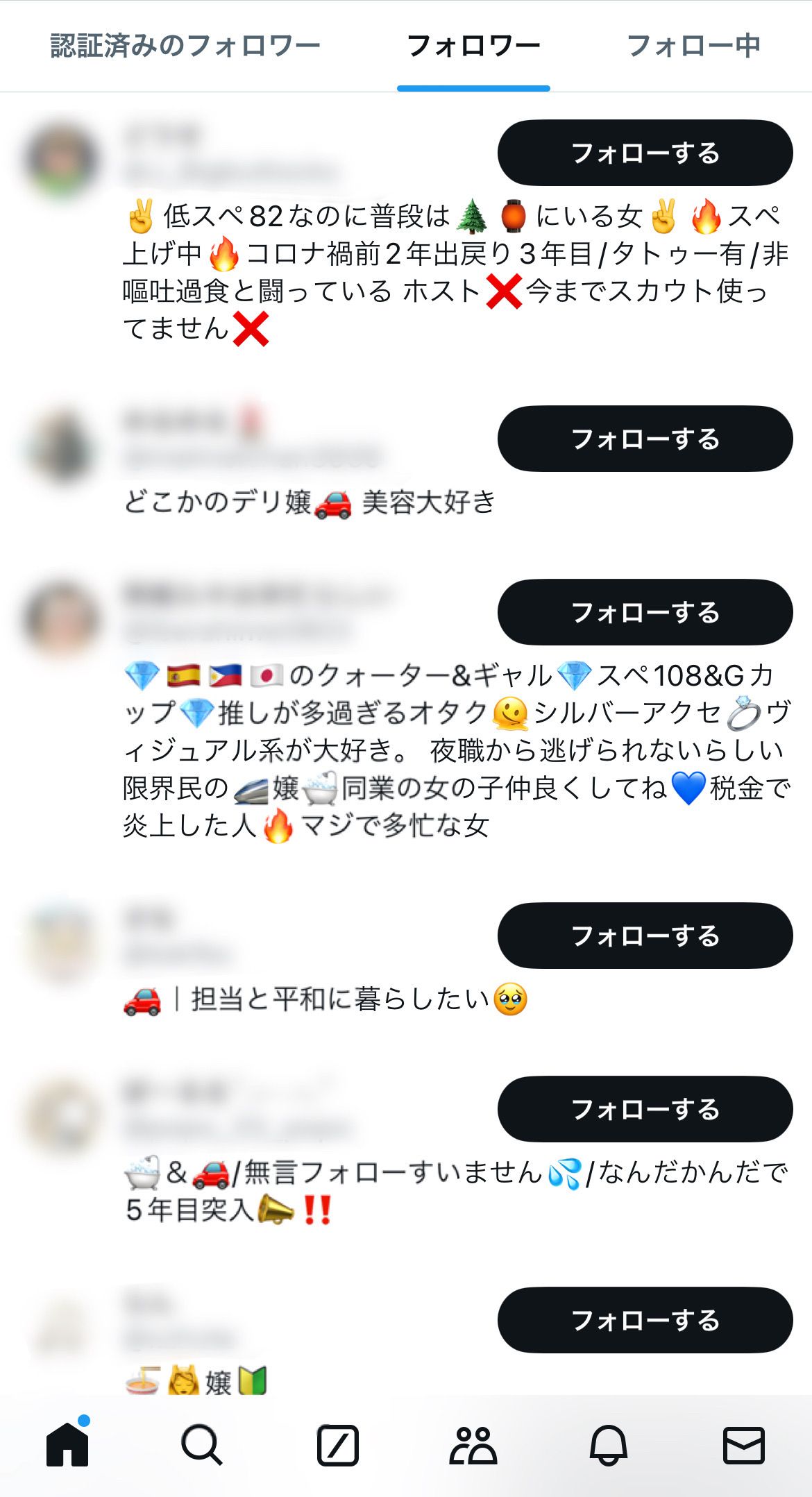Screen dimensions: 812x1497
Task: Go to the home tab
Action: (67, 1445)
